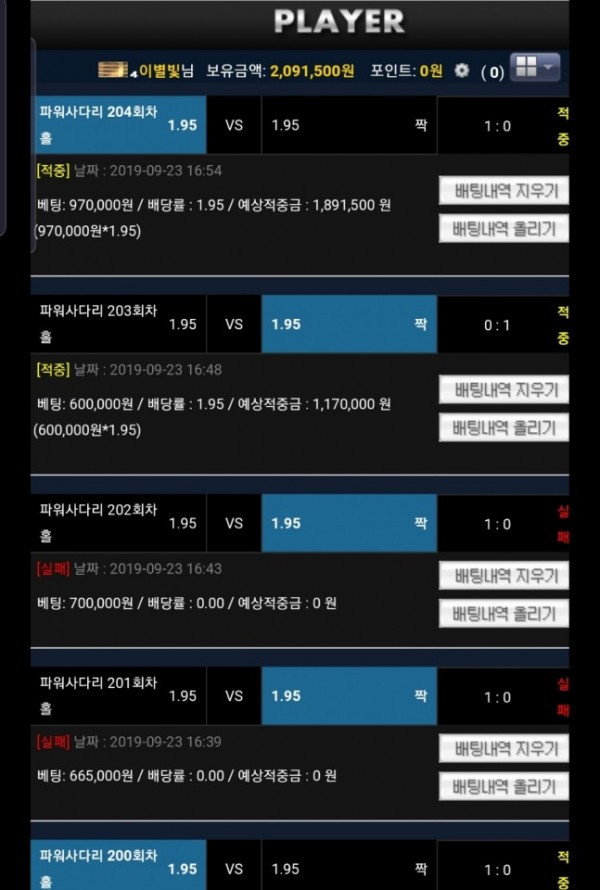Image resolution: width=600 pixels, height=890 pixels.
Task: Post bet history of 파워사다리 202회차
Action: click(x=504, y=613)
